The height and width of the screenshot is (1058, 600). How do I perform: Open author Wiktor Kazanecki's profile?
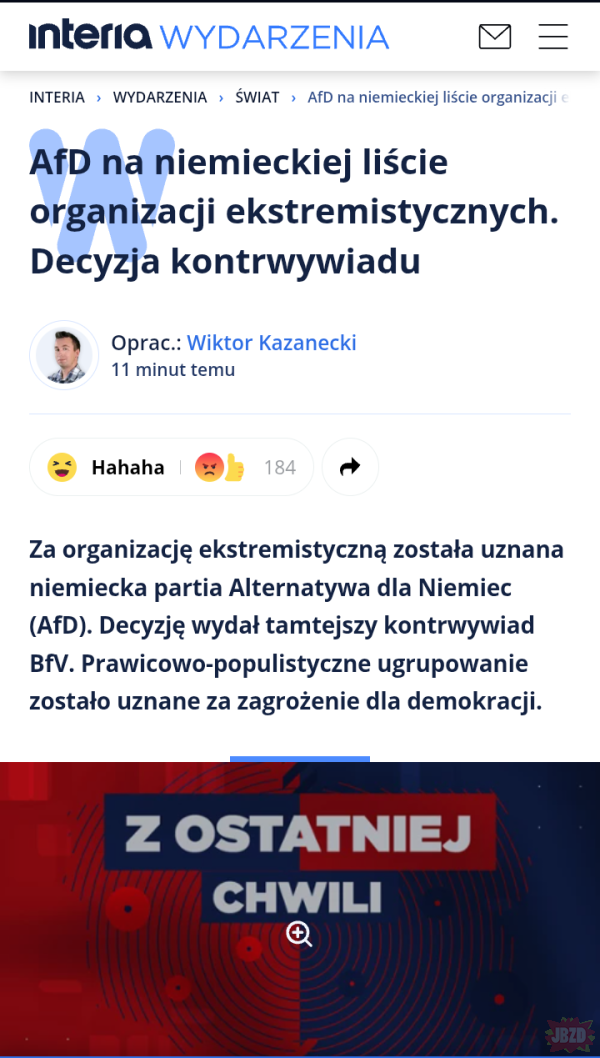(271, 343)
